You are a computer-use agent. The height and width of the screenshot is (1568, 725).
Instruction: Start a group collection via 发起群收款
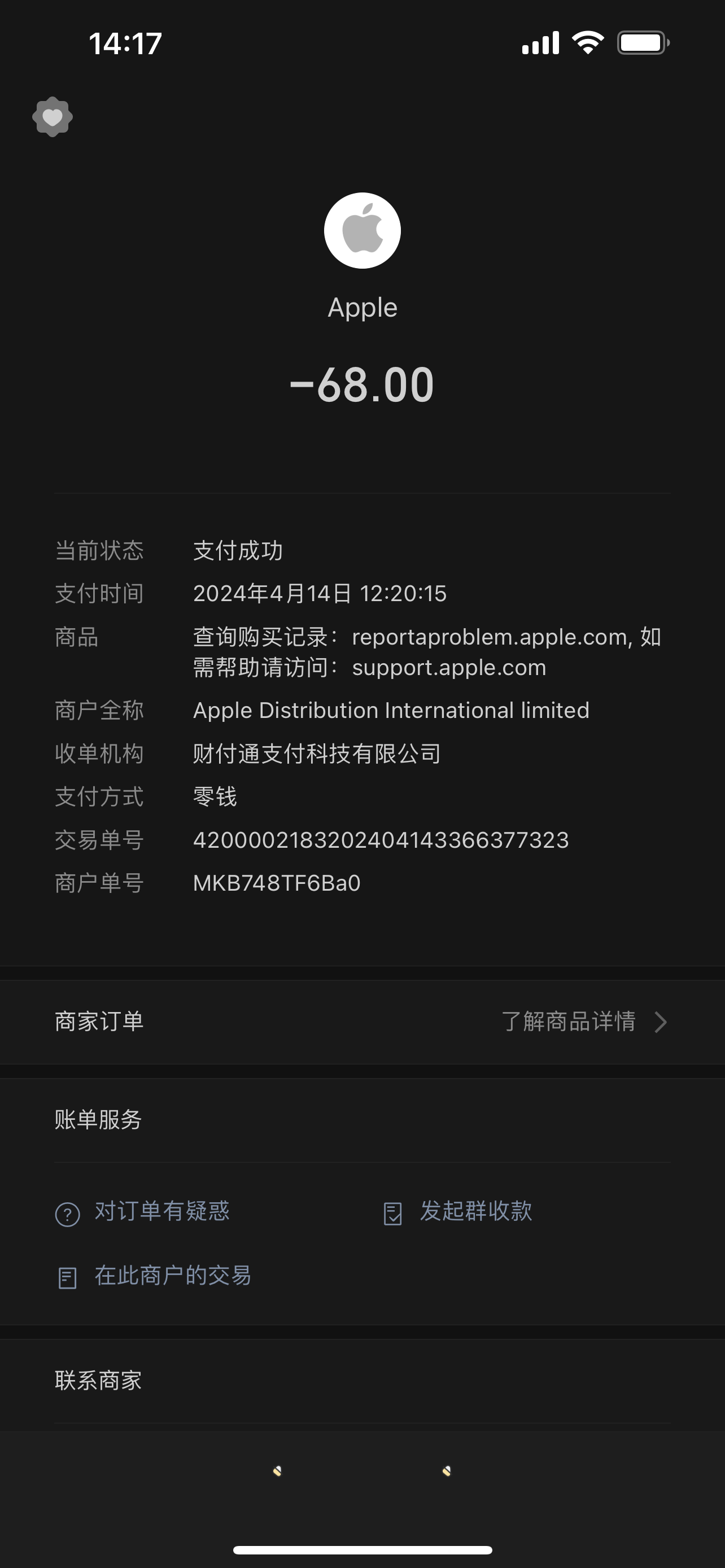click(x=458, y=1211)
